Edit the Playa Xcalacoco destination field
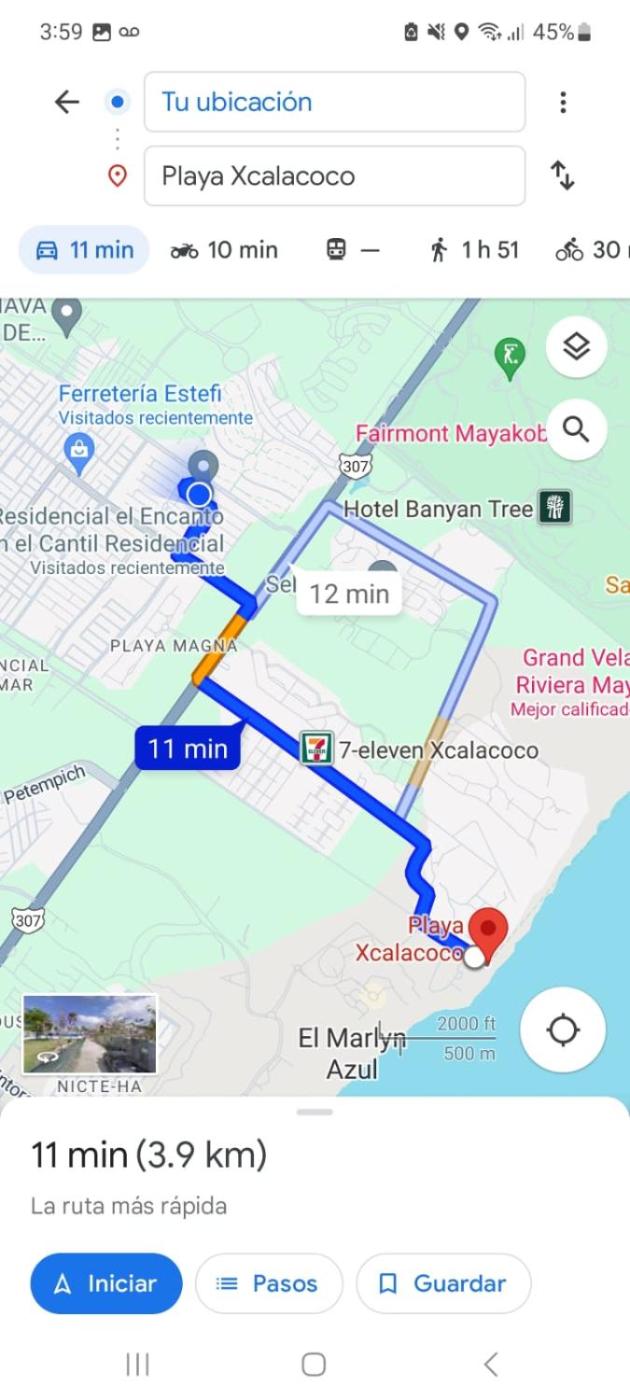The height and width of the screenshot is (1400, 630). pos(334,176)
